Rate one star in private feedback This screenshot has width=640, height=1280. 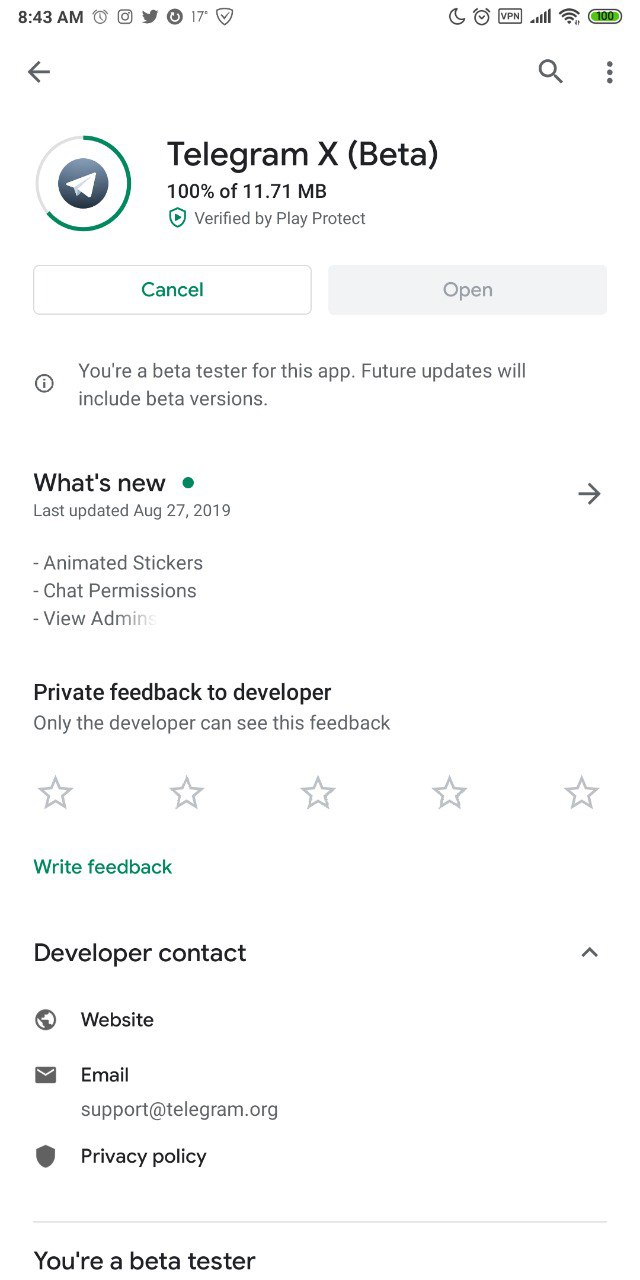(x=56, y=794)
